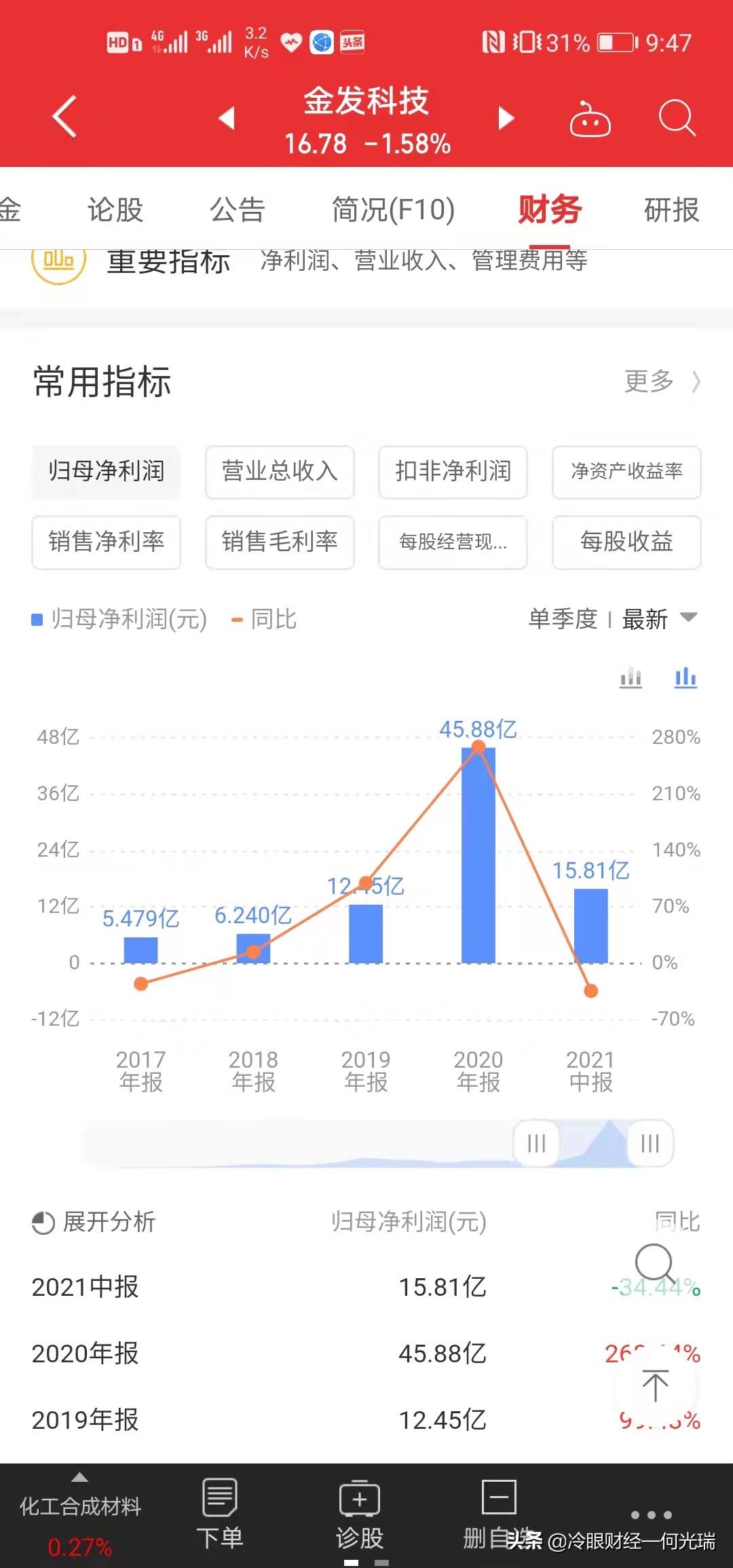
Task: Open the robot assistant icon
Action: tap(590, 119)
